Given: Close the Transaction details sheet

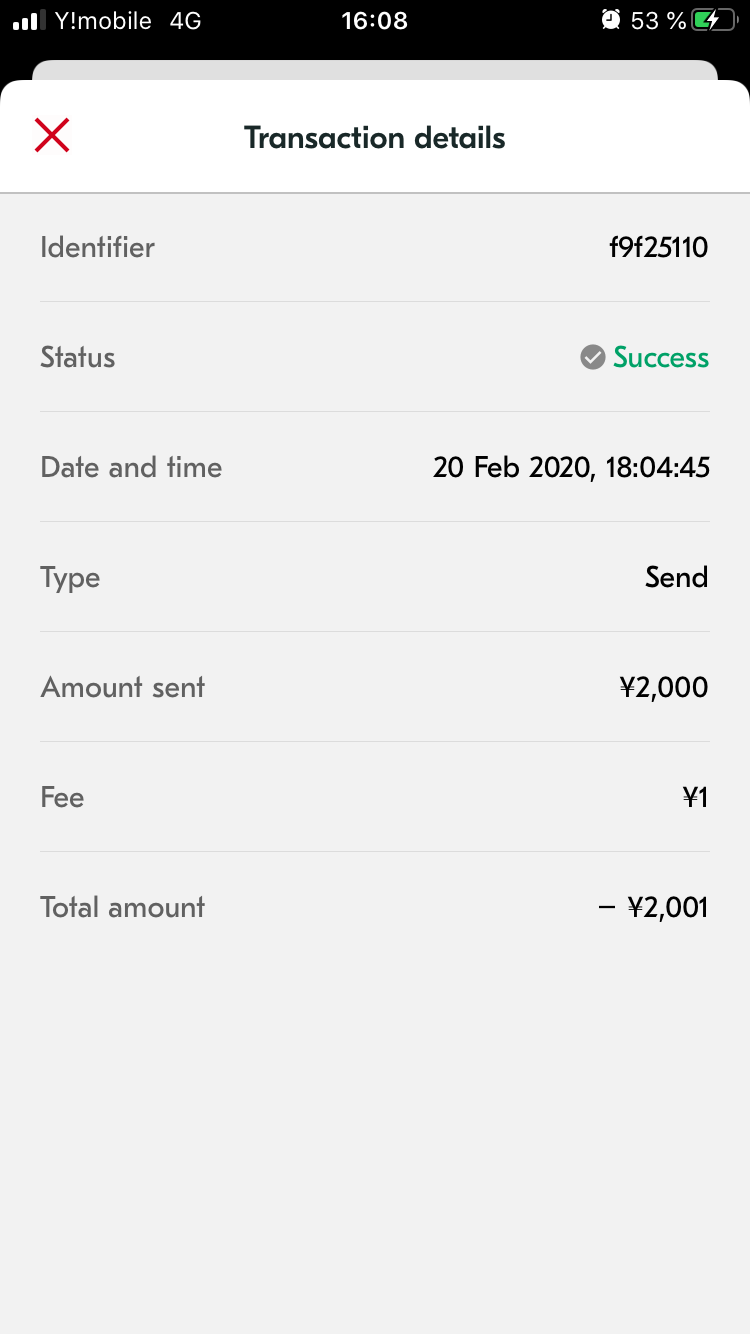Looking at the screenshot, I should pyautogui.click(x=52, y=135).
